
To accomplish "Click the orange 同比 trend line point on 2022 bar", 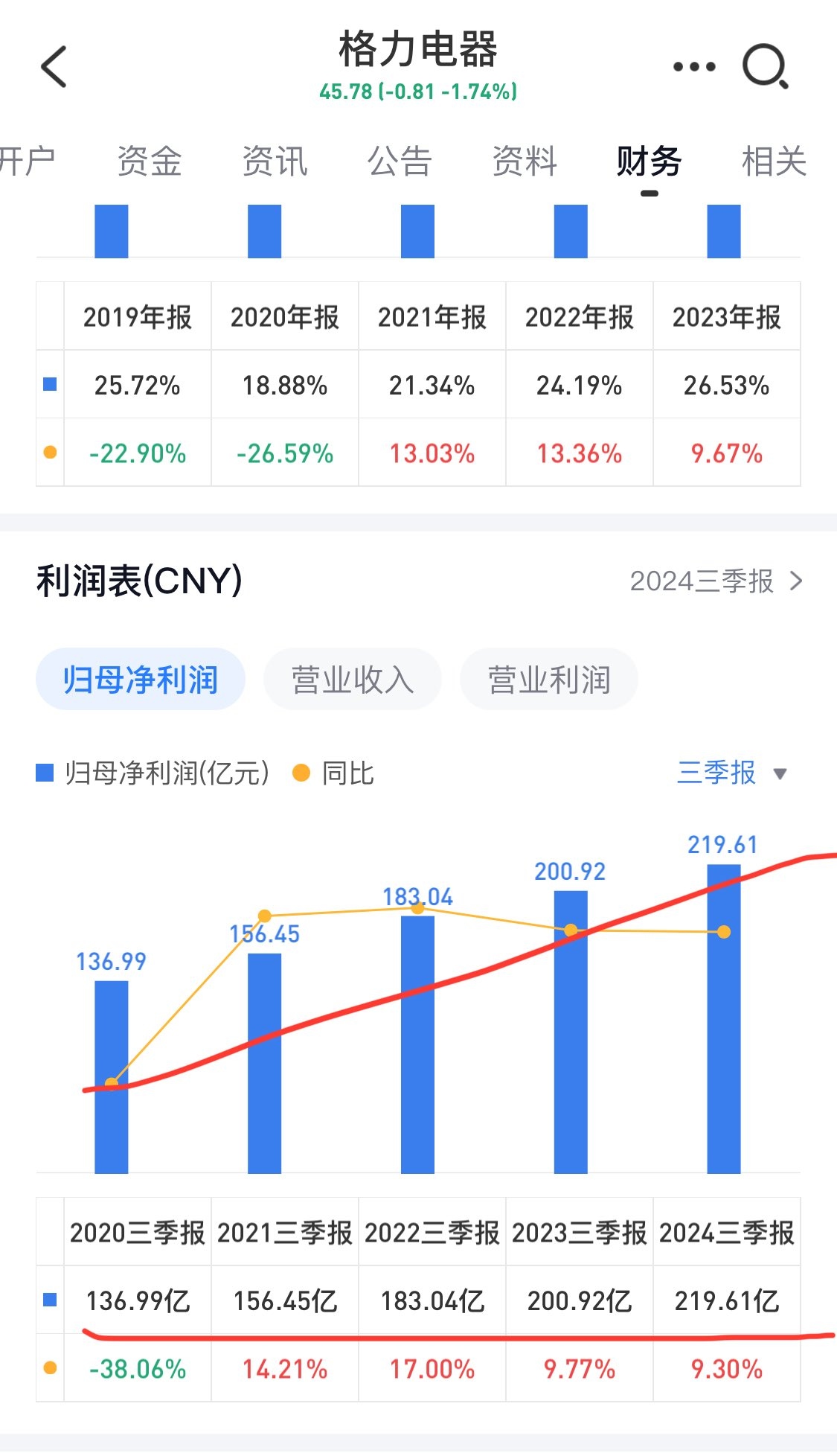I will [417, 909].
